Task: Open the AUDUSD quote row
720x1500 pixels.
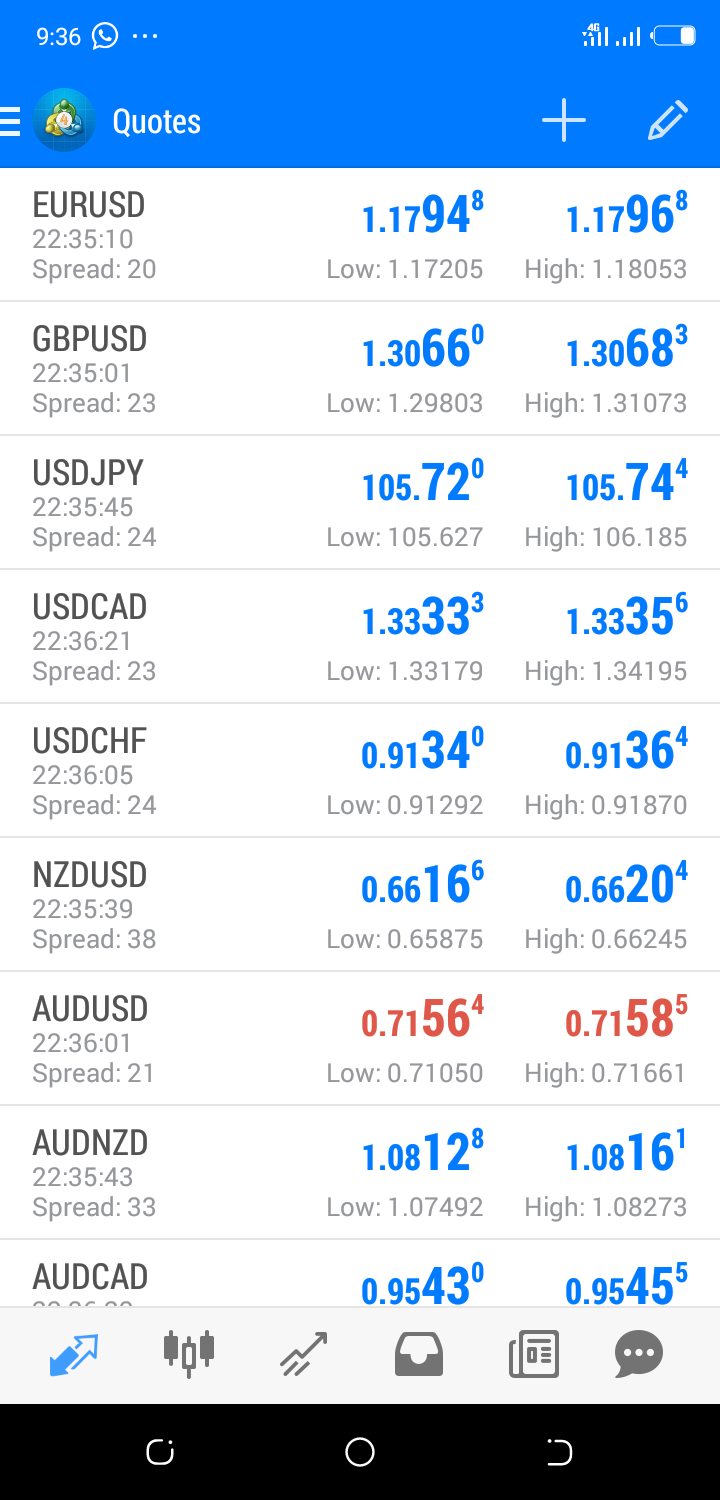Action: coord(360,1039)
